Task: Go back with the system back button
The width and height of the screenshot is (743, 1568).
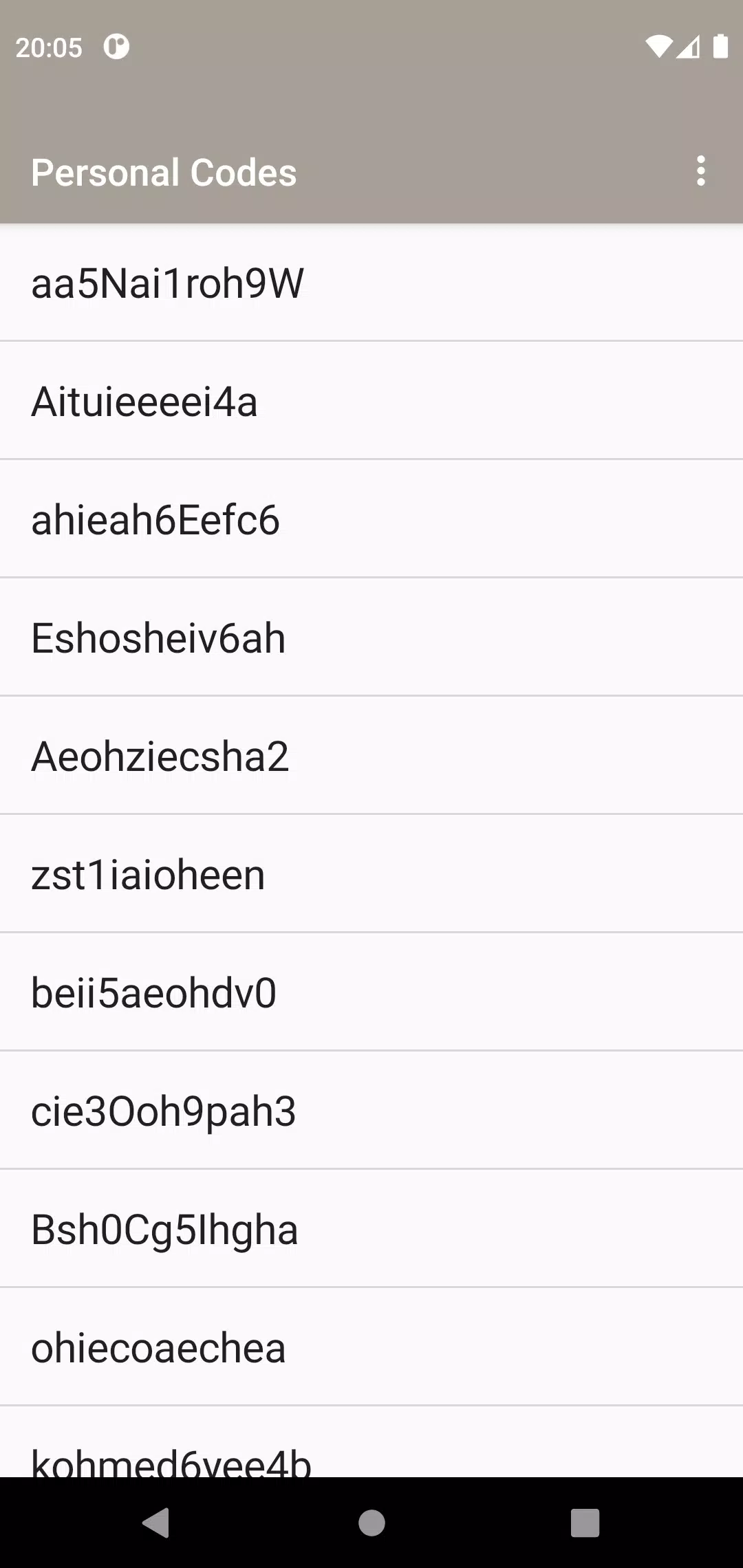Action: tap(156, 1522)
